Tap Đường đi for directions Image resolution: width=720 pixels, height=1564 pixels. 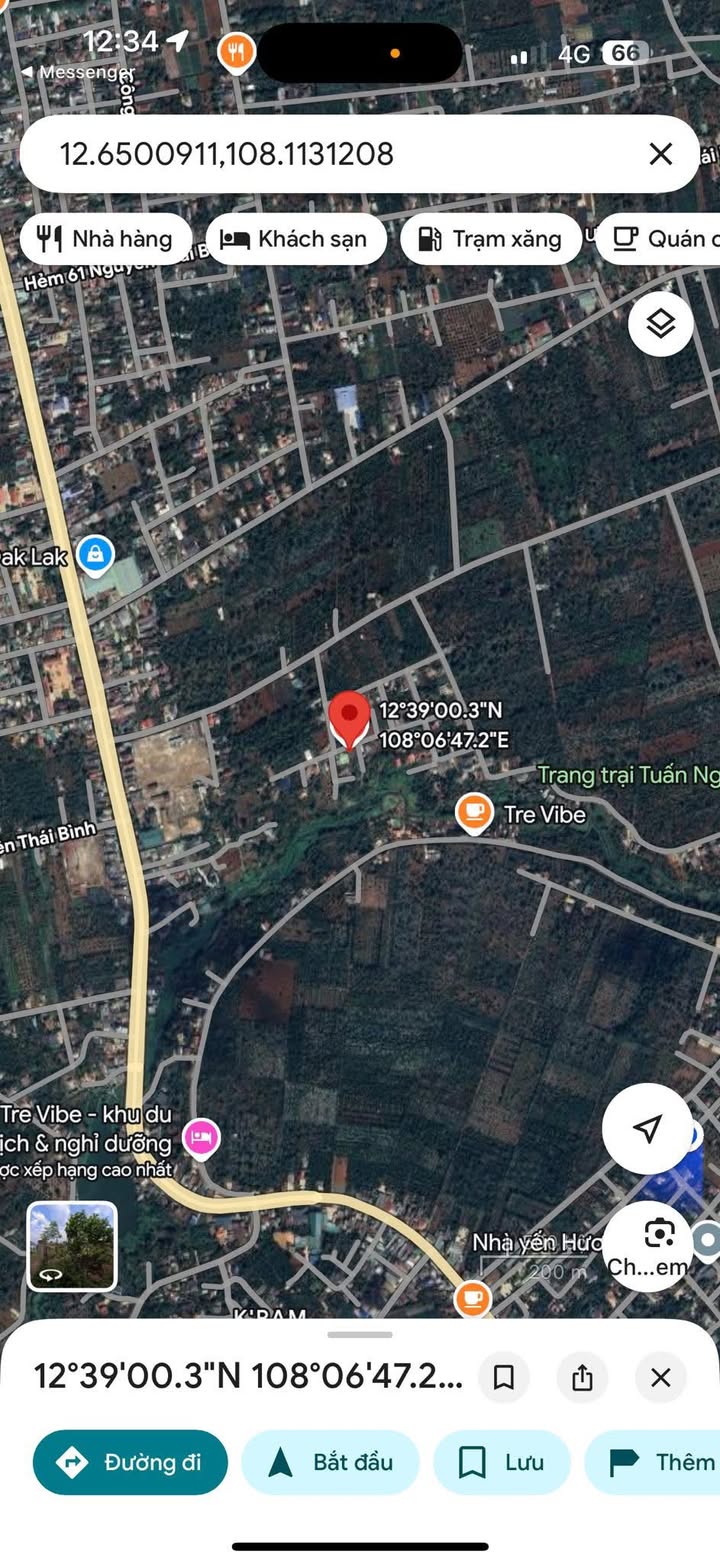click(131, 1462)
